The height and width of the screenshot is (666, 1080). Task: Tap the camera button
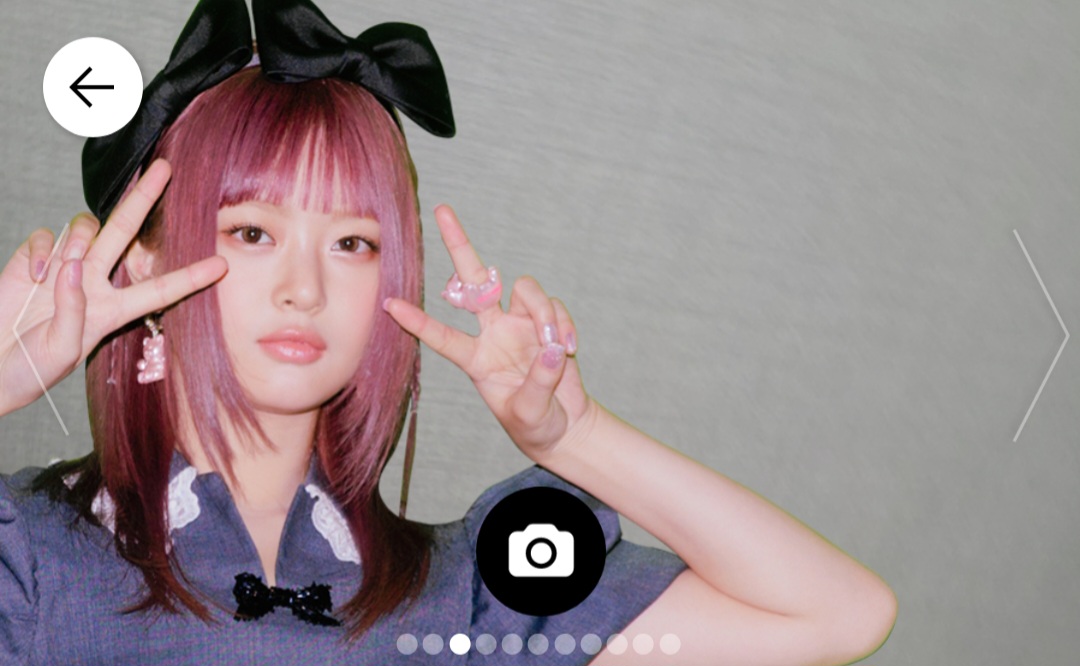pos(540,551)
